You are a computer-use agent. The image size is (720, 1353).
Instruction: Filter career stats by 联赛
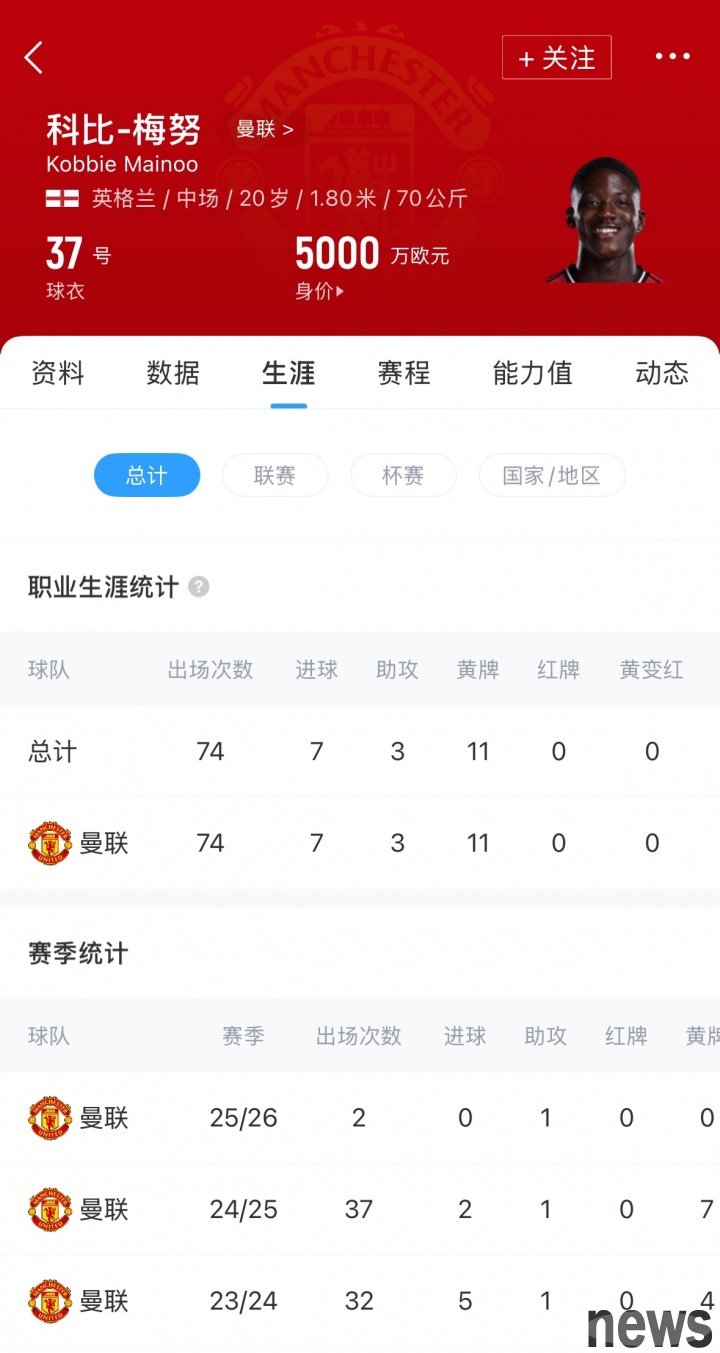click(275, 476)
